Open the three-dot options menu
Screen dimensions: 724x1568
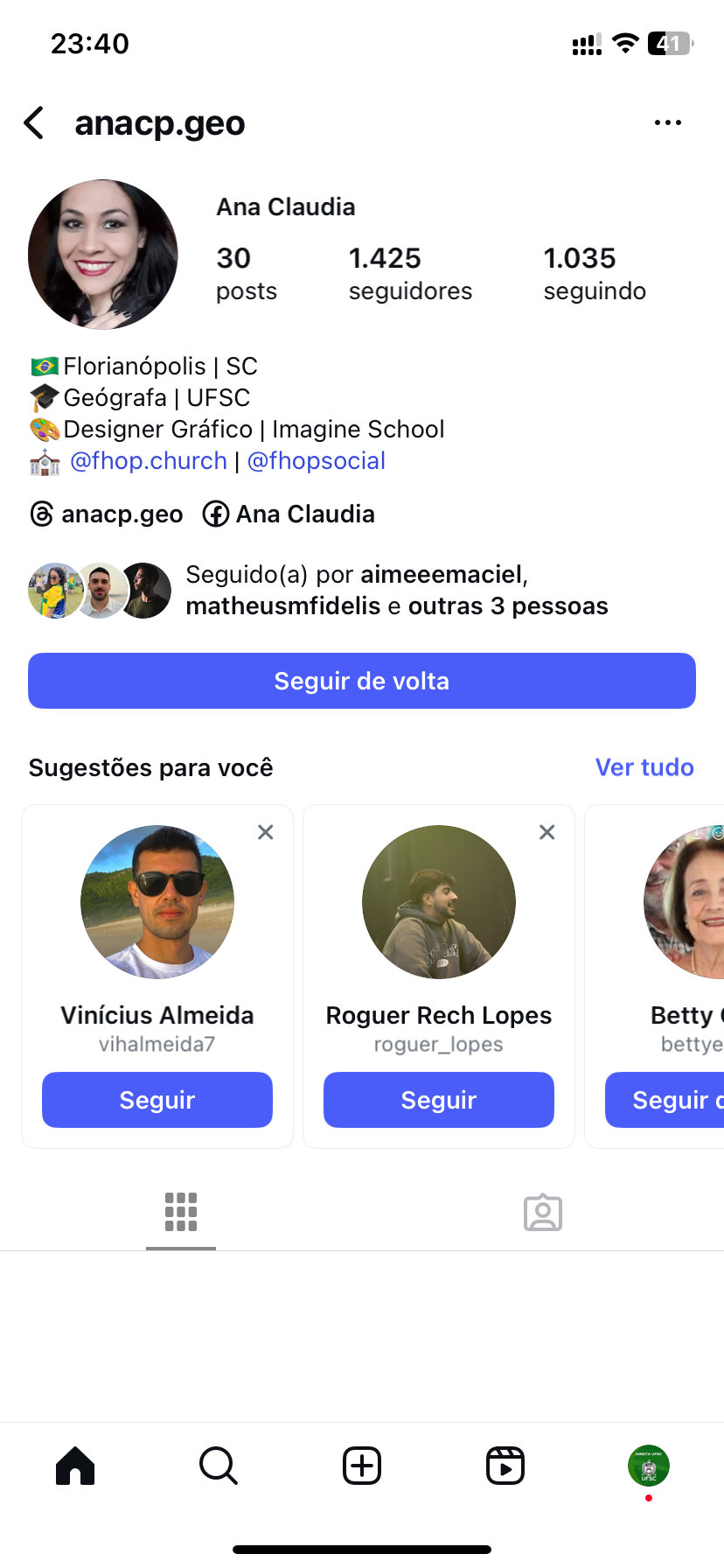(667, 123)
